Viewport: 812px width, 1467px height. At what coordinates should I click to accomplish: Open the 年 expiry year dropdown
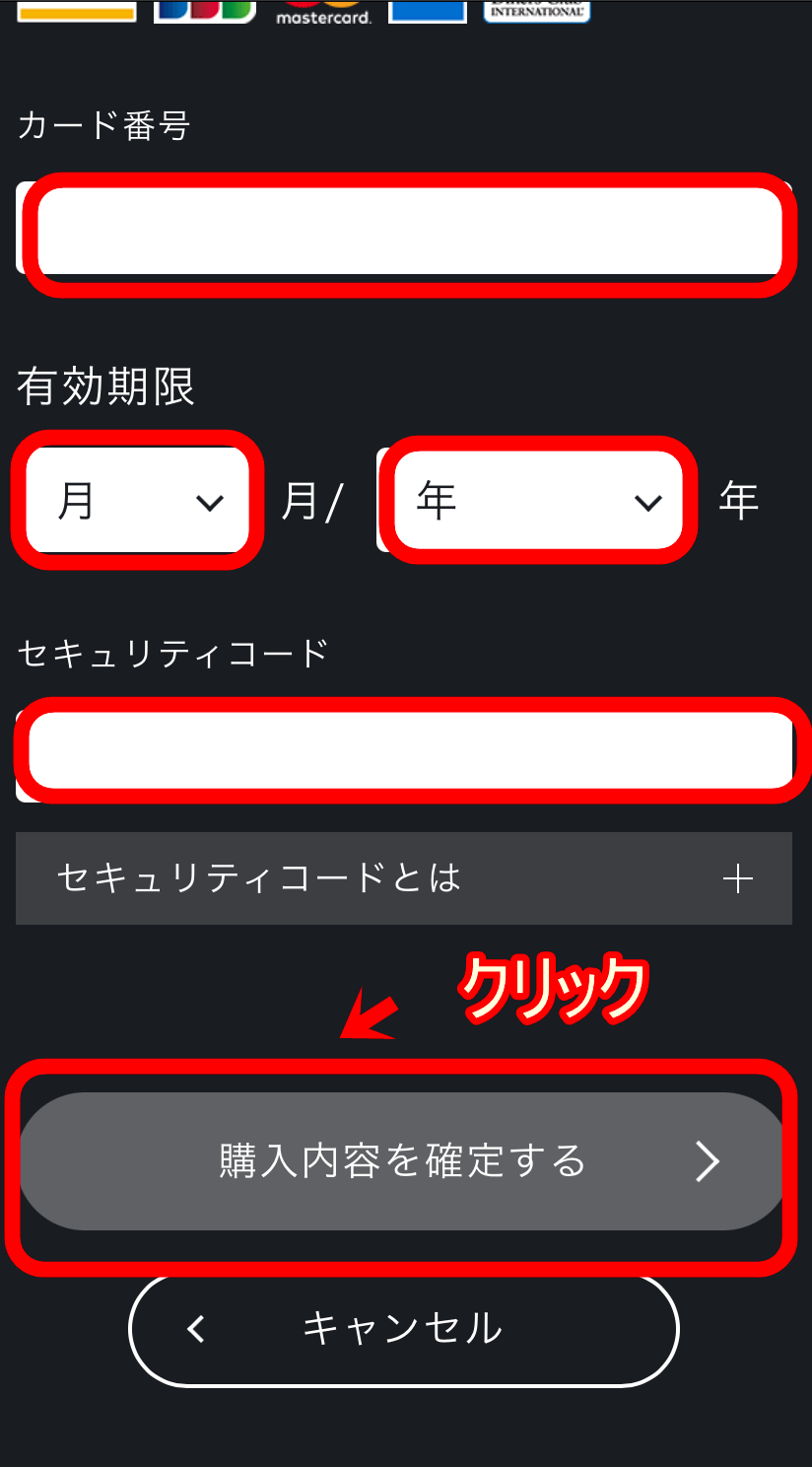pyautogui.click(x=536, y=501)
